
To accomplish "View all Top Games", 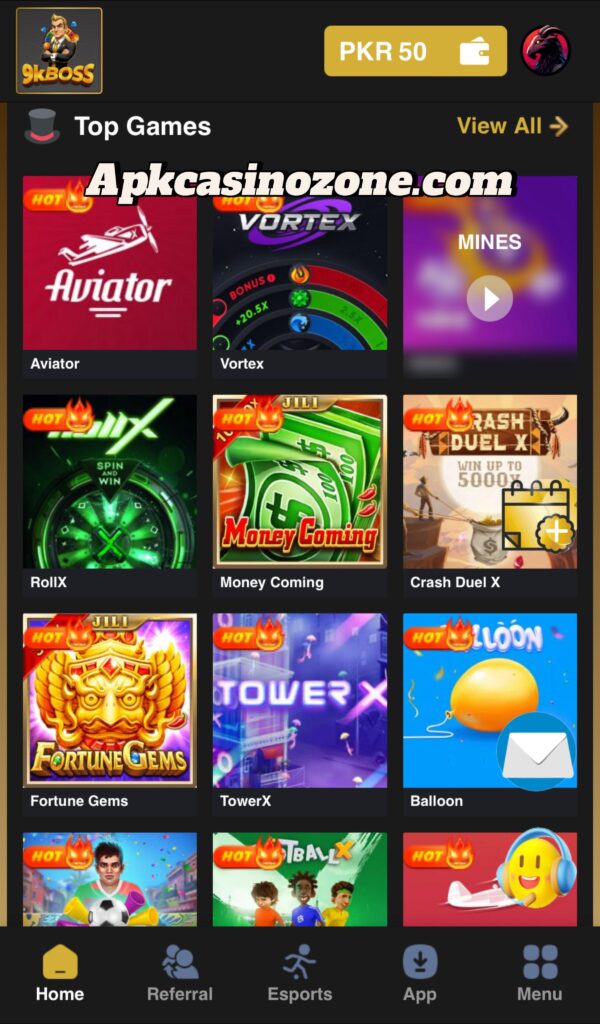I will click(x=512, y=126).
